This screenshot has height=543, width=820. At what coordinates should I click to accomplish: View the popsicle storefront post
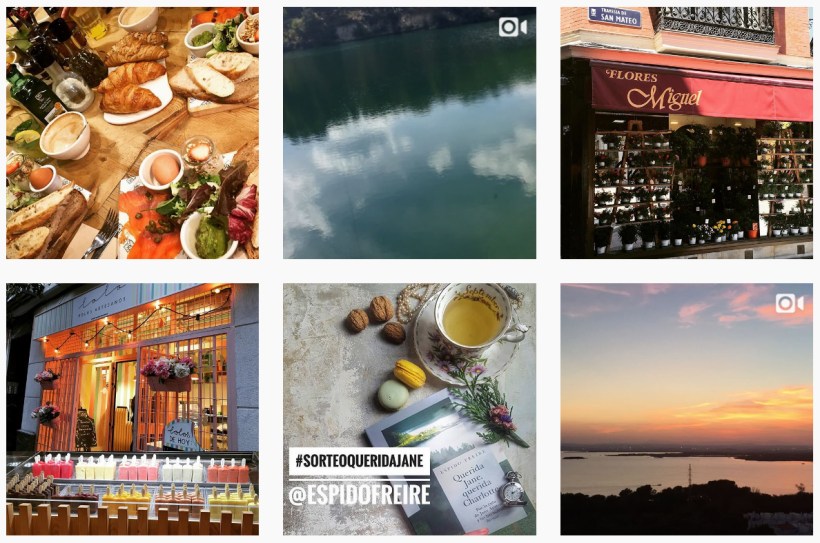tap(132, 409)
